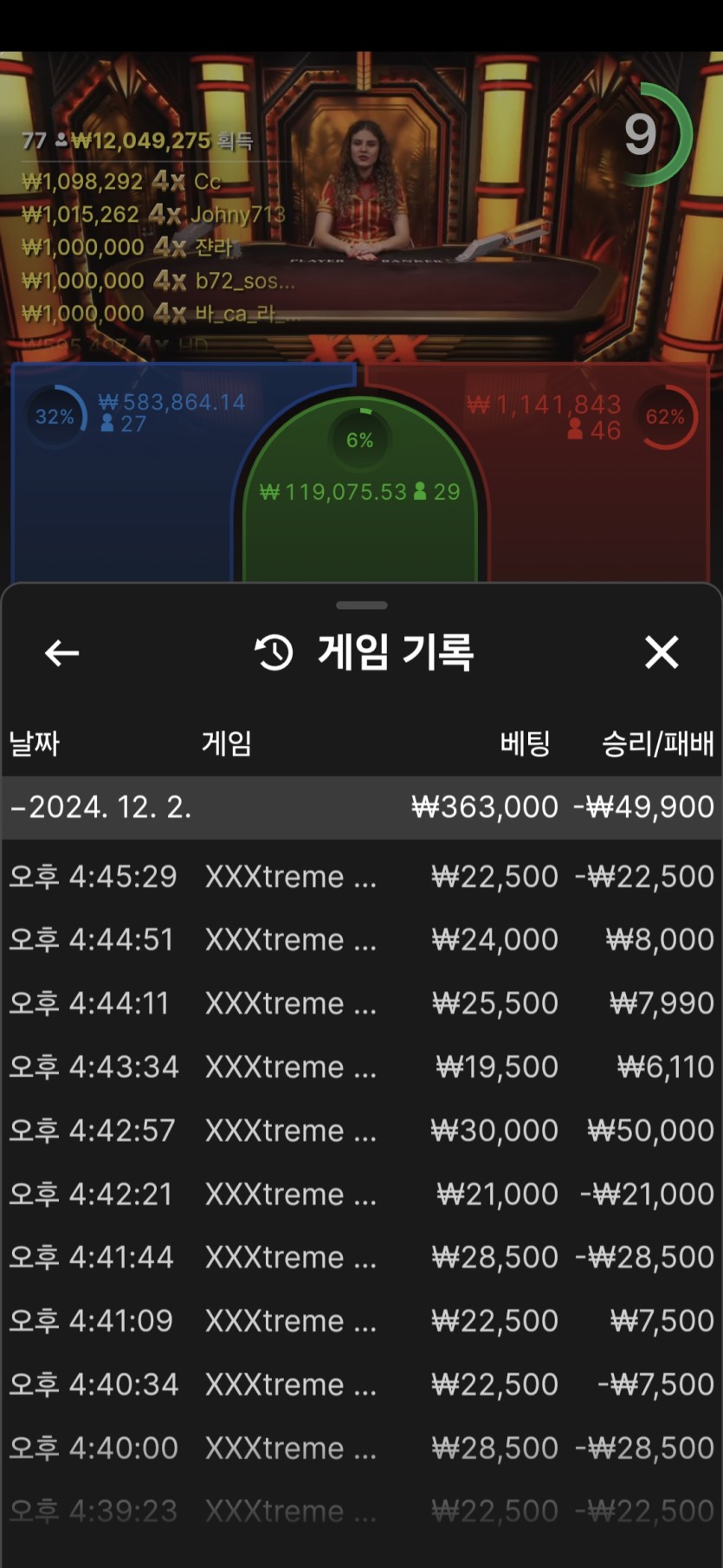Viewport: 723px width, 1568px height.
Task: Collapse the 2024. 12. 2. date group
Action: click(362, 807)
